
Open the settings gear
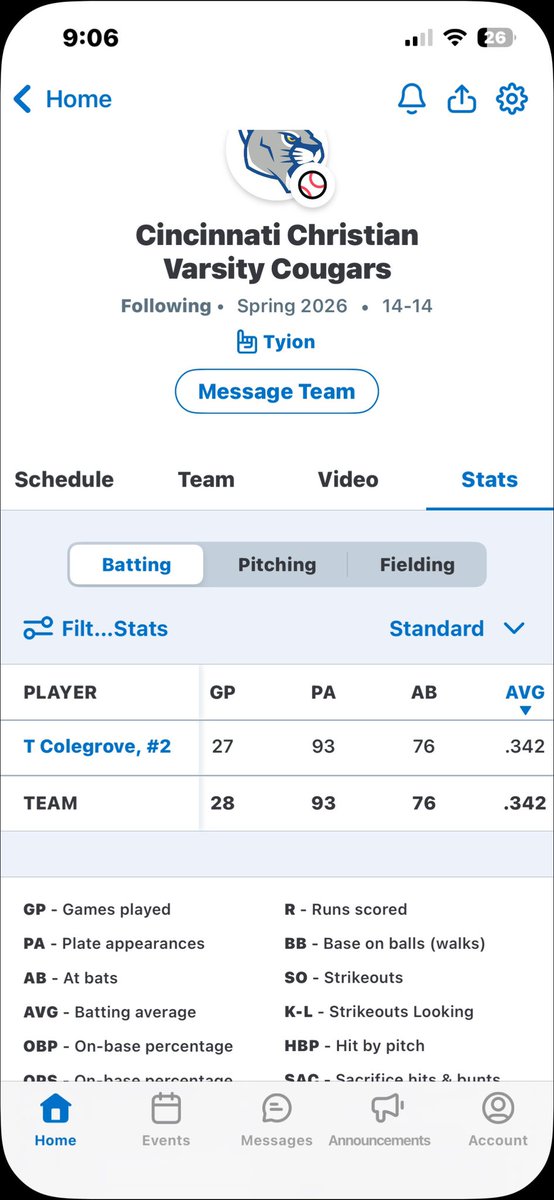point(512,99)
